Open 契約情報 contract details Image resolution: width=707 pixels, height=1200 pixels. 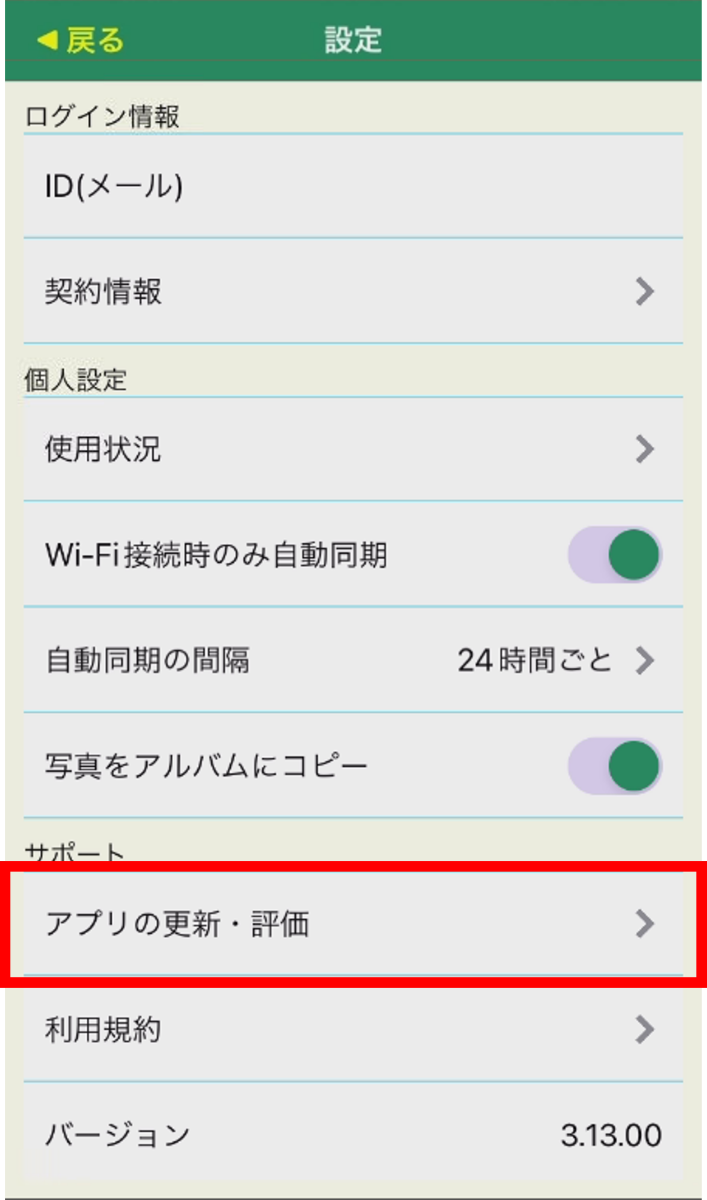tap(352, 292)
